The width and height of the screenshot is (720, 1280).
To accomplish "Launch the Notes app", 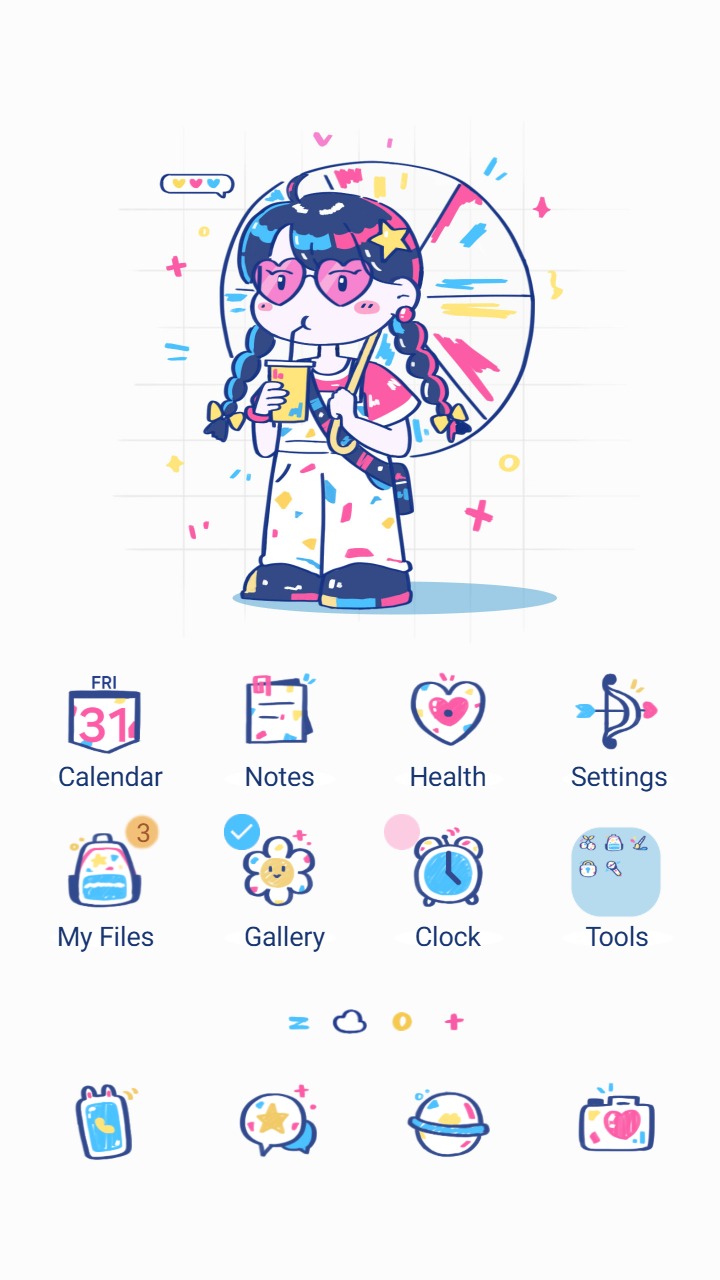I will [280, 710].
